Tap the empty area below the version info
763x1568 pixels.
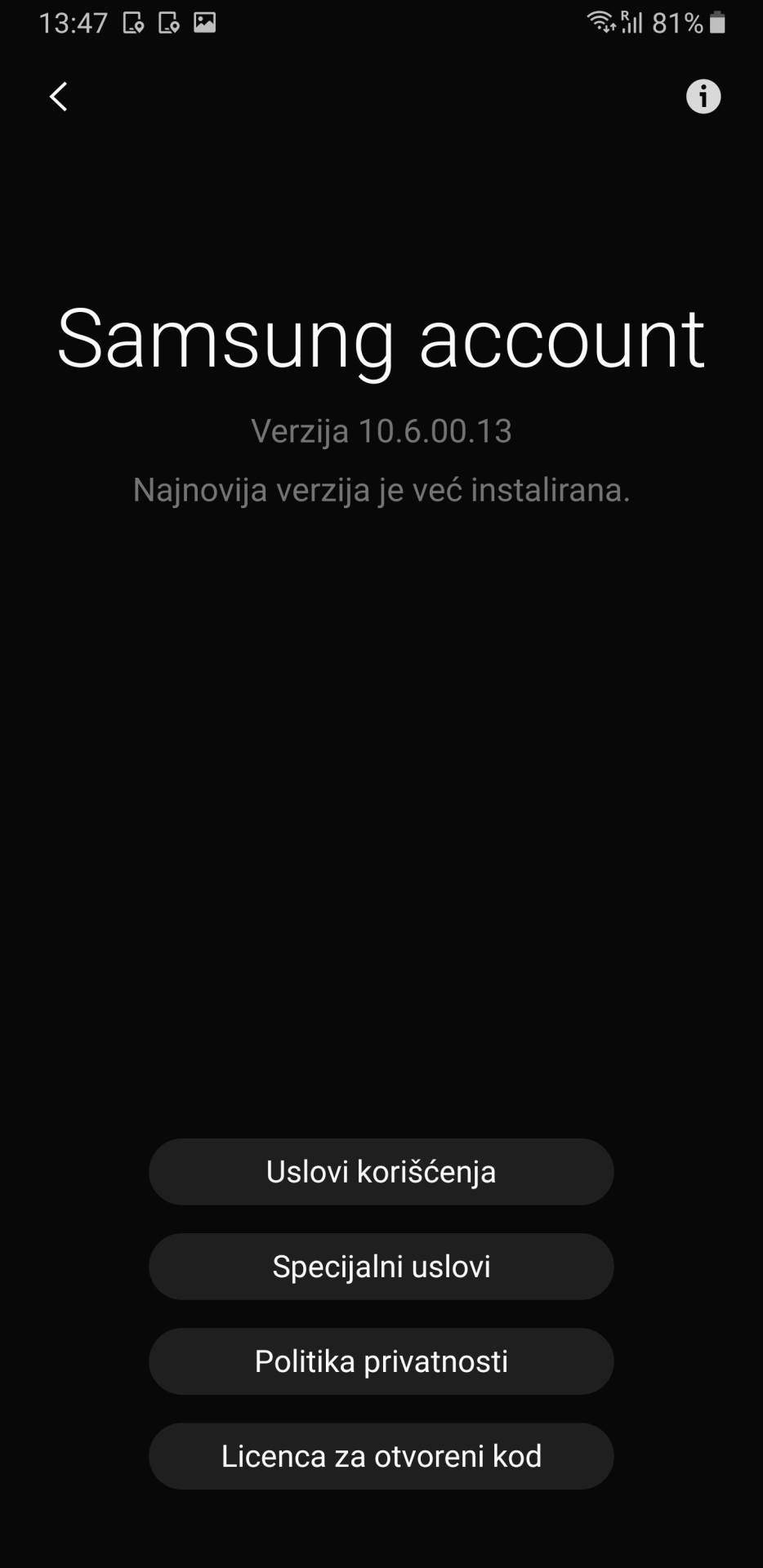tap(381, 817)
